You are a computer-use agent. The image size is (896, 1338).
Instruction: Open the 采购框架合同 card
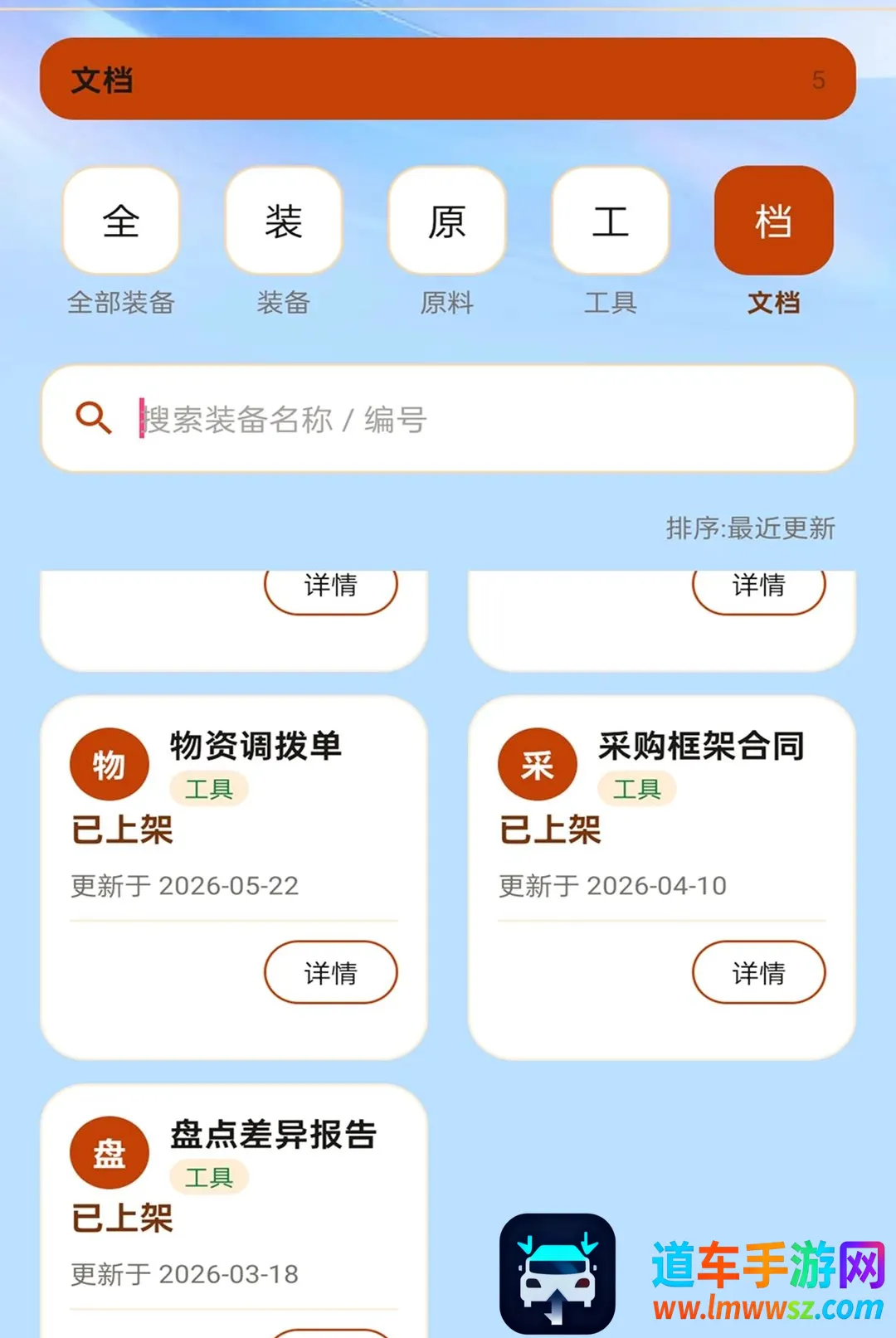point(662,878)
